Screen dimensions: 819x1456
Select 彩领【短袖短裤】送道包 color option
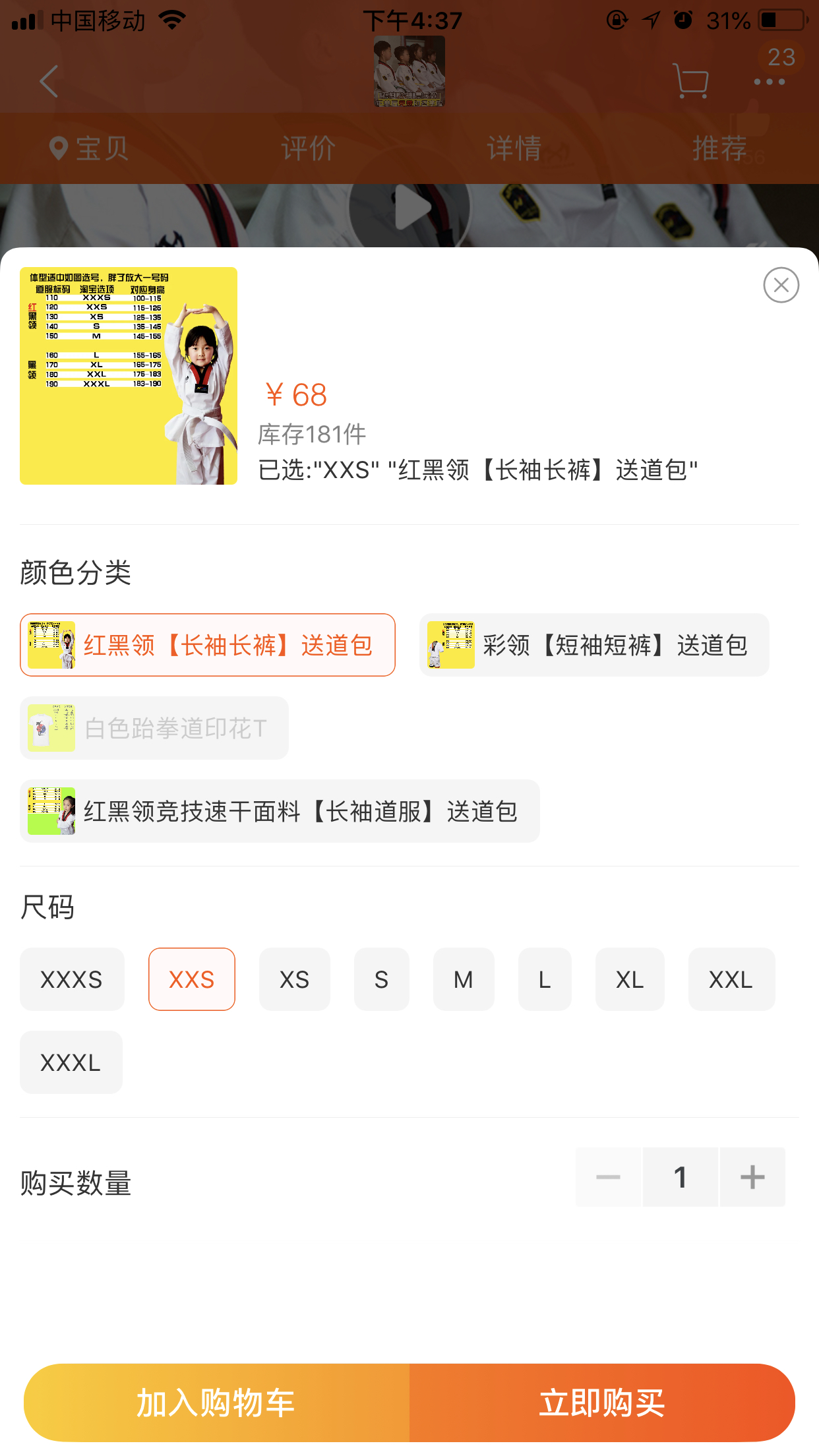coord(593,645)
